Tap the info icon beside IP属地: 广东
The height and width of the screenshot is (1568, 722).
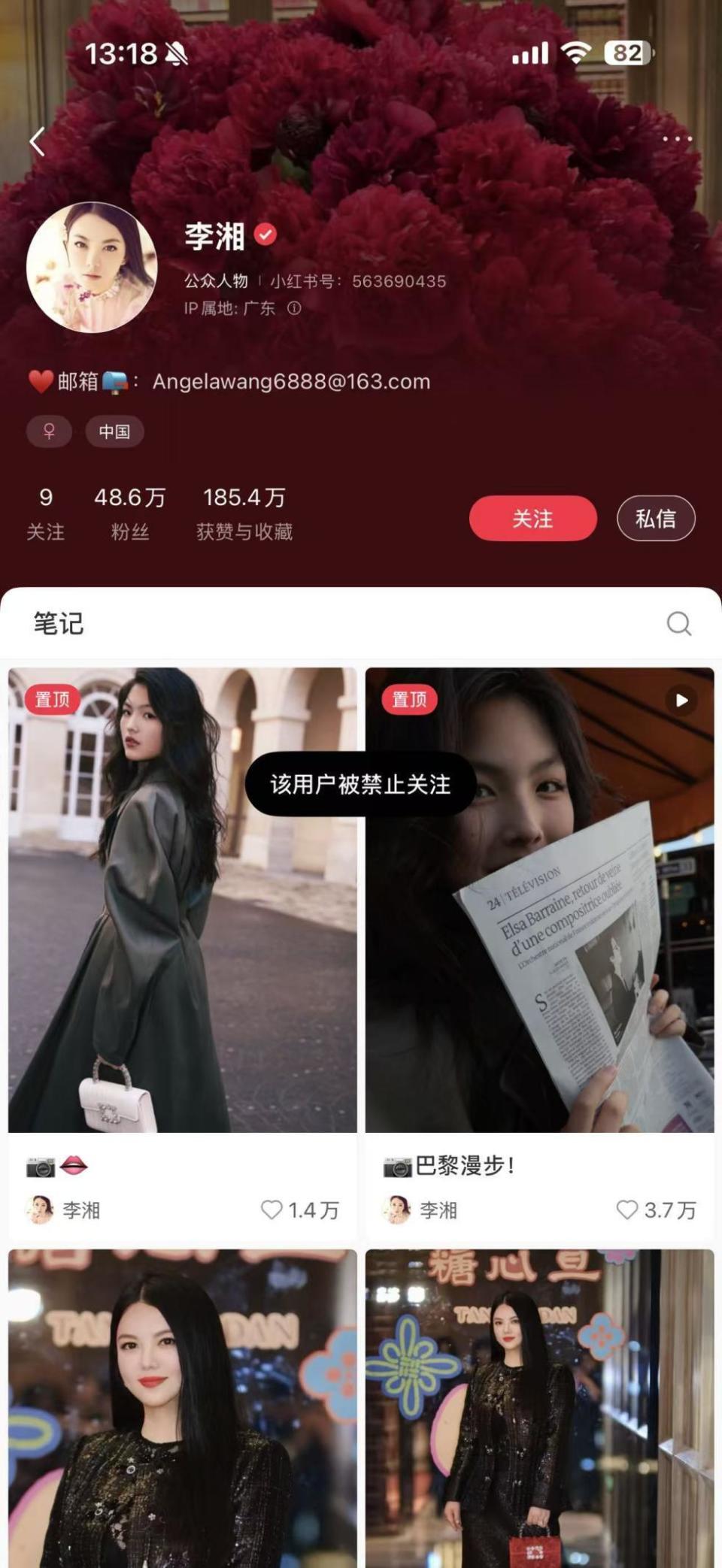tap(296, 307)
